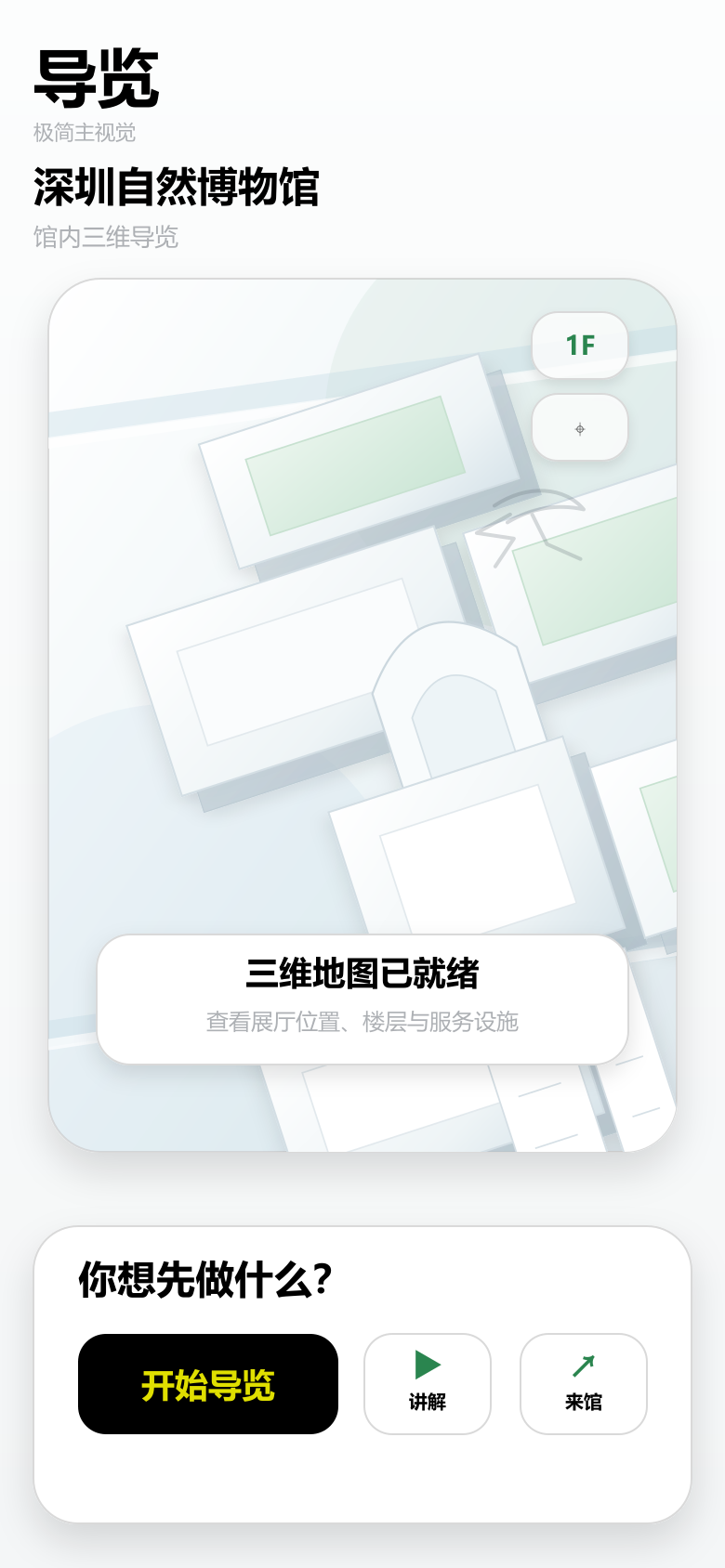725x1568 pixels.
Task: Tap the 开始导览 button
Action: click(x=208, y=1384)
